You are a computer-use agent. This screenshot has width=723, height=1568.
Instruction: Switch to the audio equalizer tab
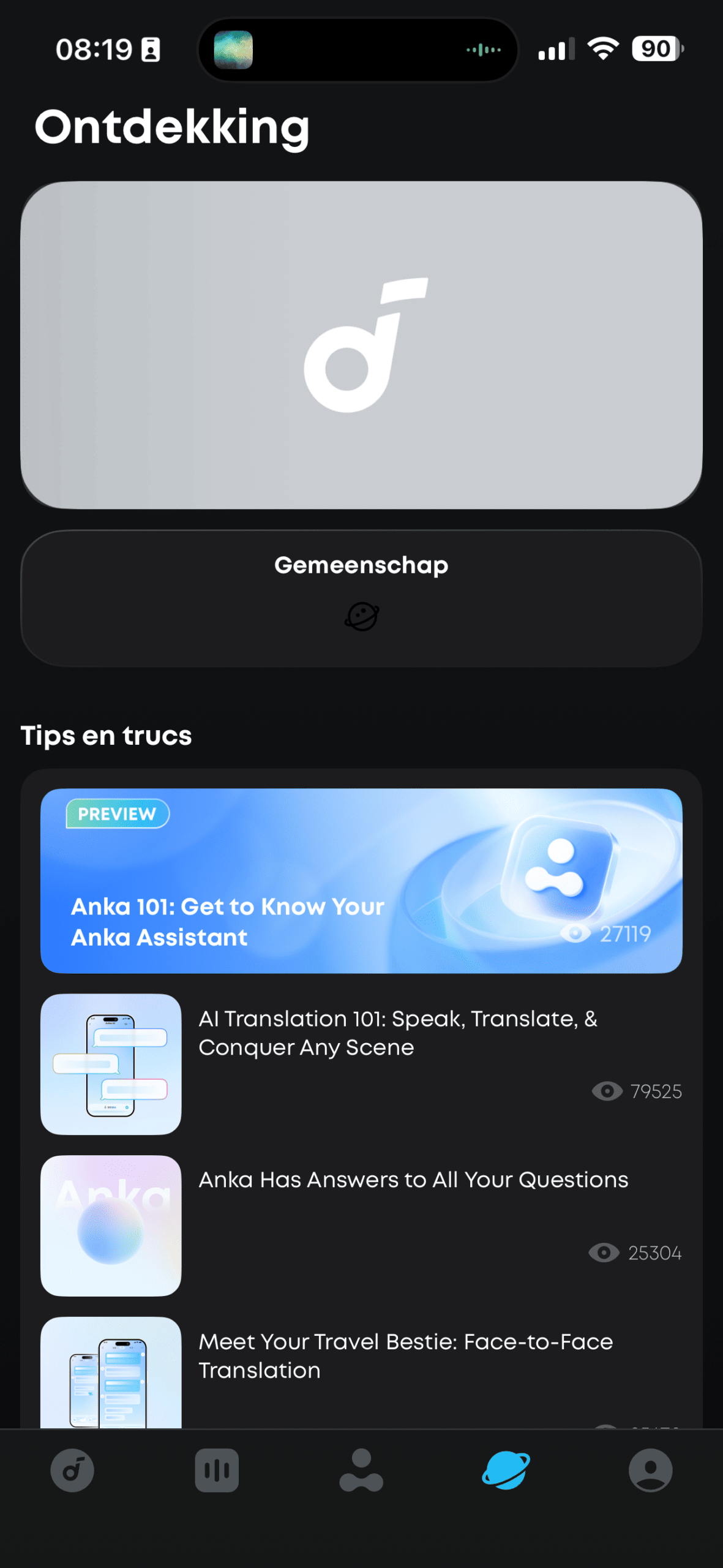pyautogui.click(x=217, y=1470)
